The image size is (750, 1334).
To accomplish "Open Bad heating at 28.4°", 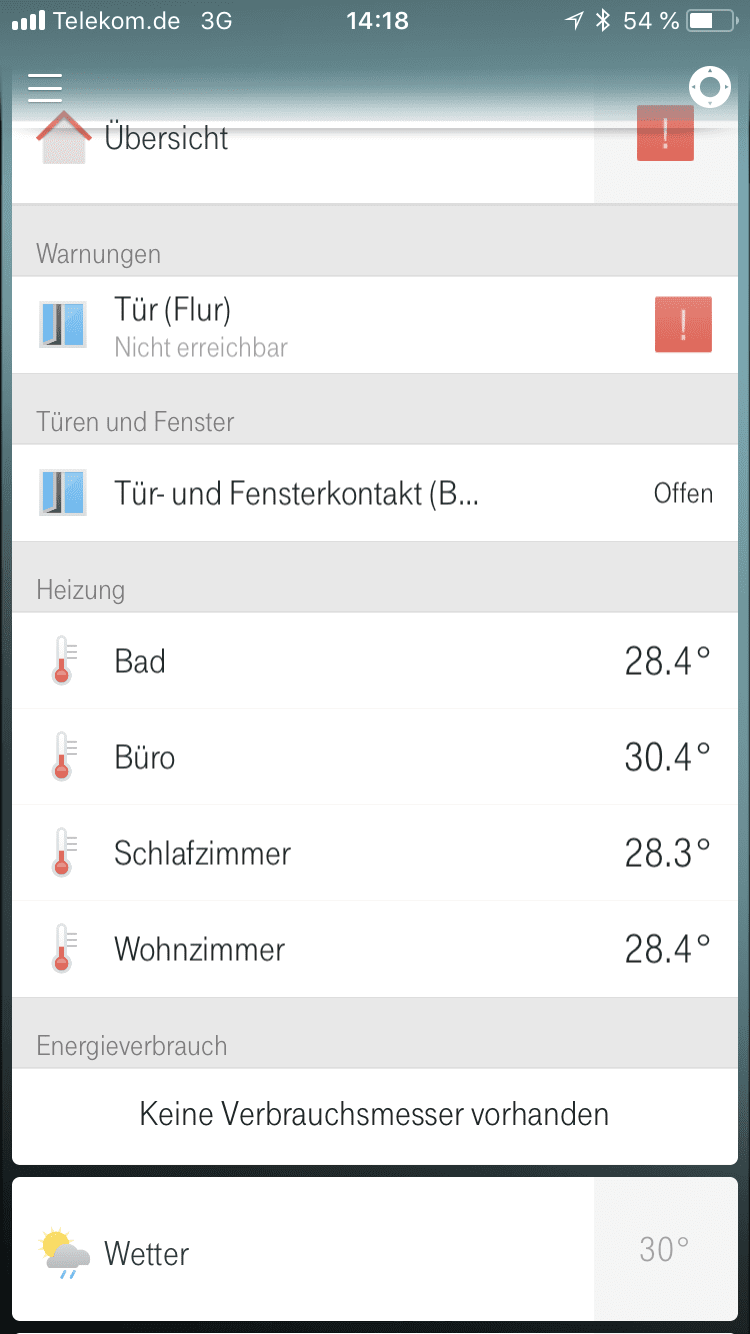I will (375, 661).
